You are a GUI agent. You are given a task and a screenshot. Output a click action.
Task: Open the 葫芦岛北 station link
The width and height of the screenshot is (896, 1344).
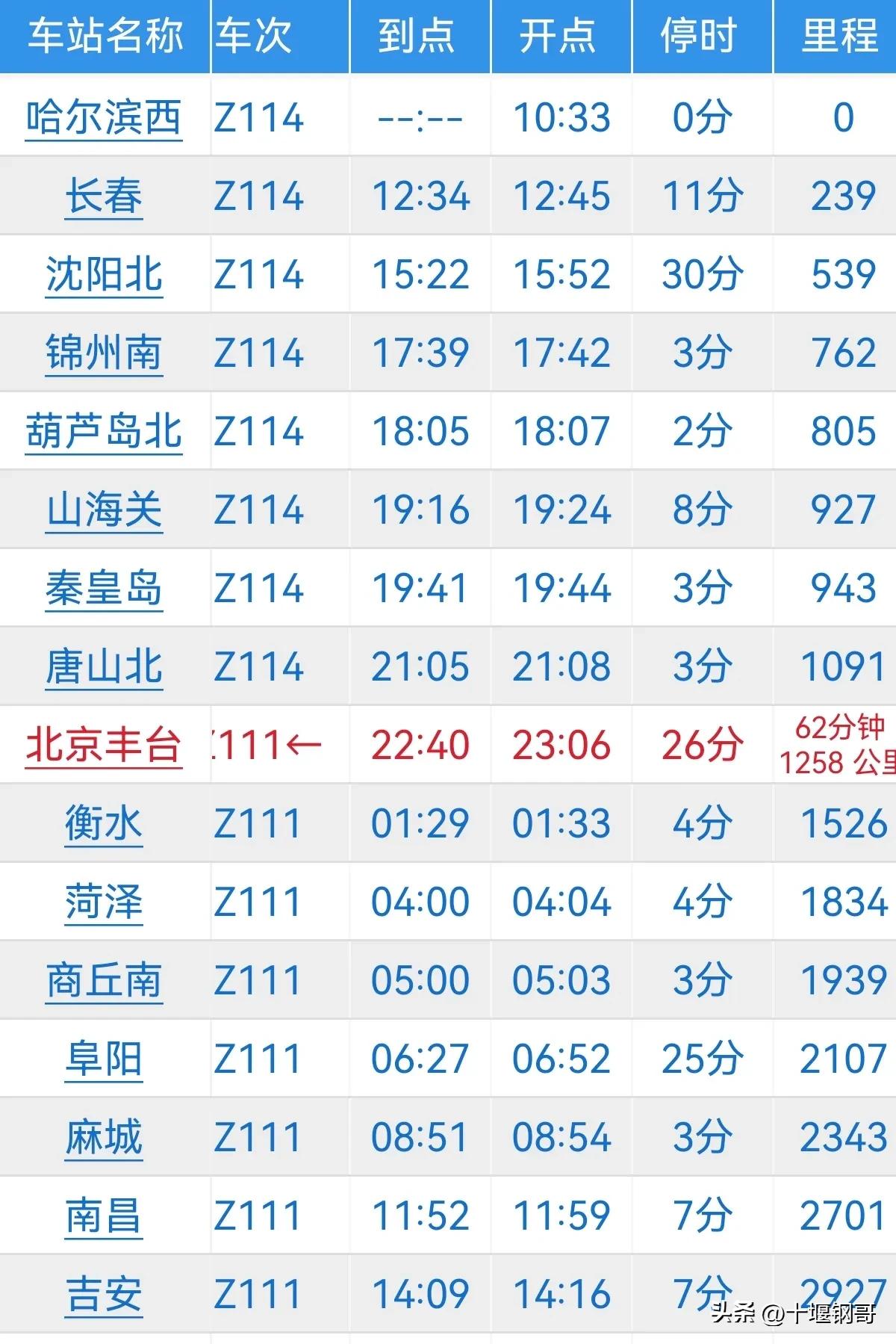click(104, 431)
